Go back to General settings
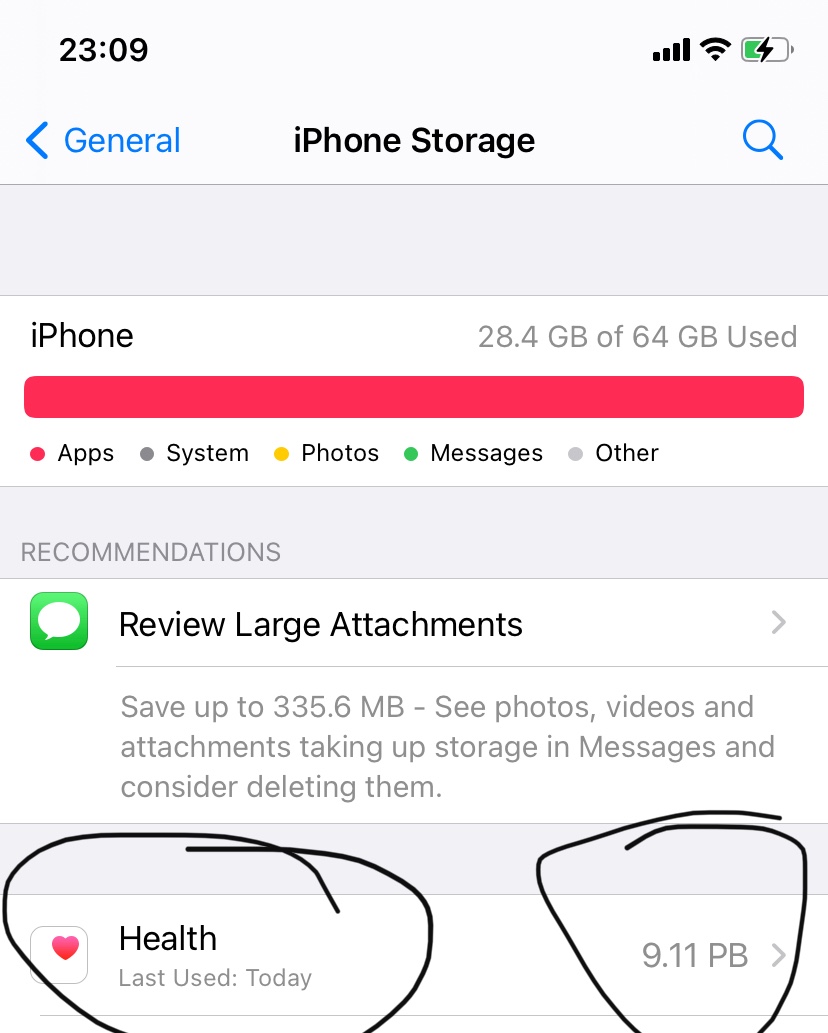The height and width of the screenshot is (1033, 828). (103, 140)
